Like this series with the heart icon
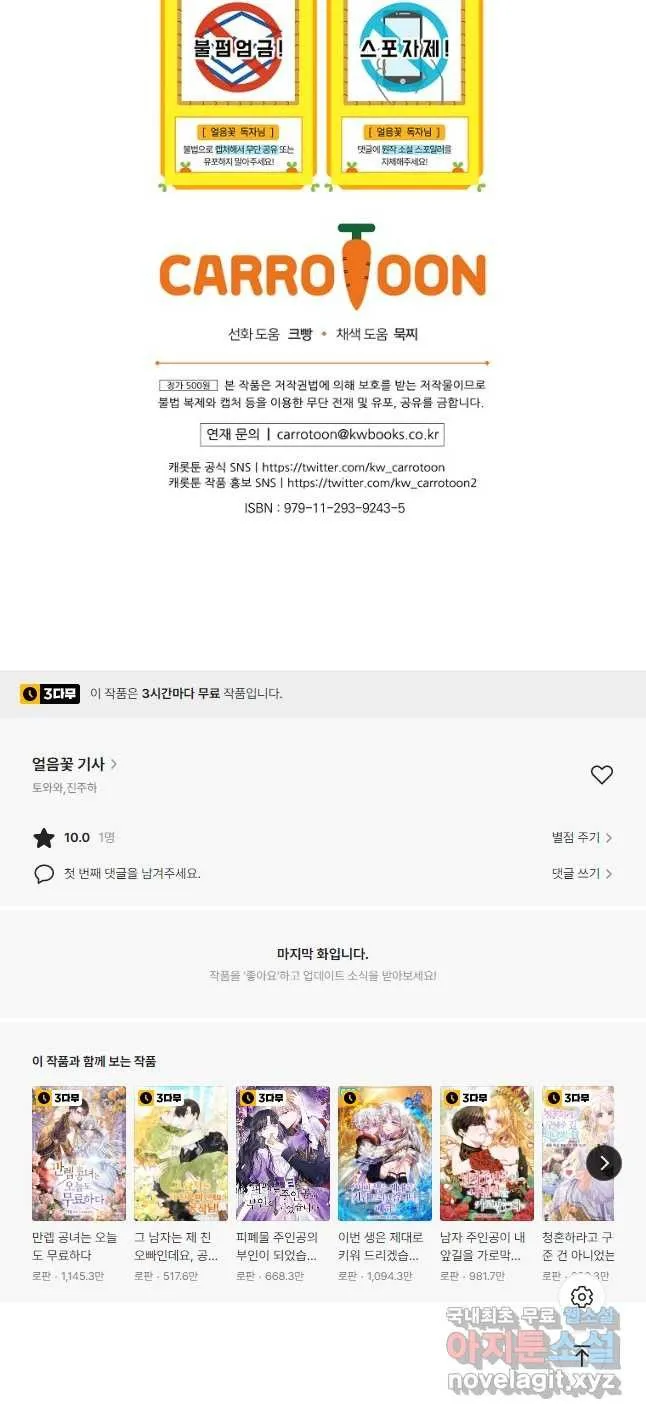The image size is (646, 1419). point(601,774)
